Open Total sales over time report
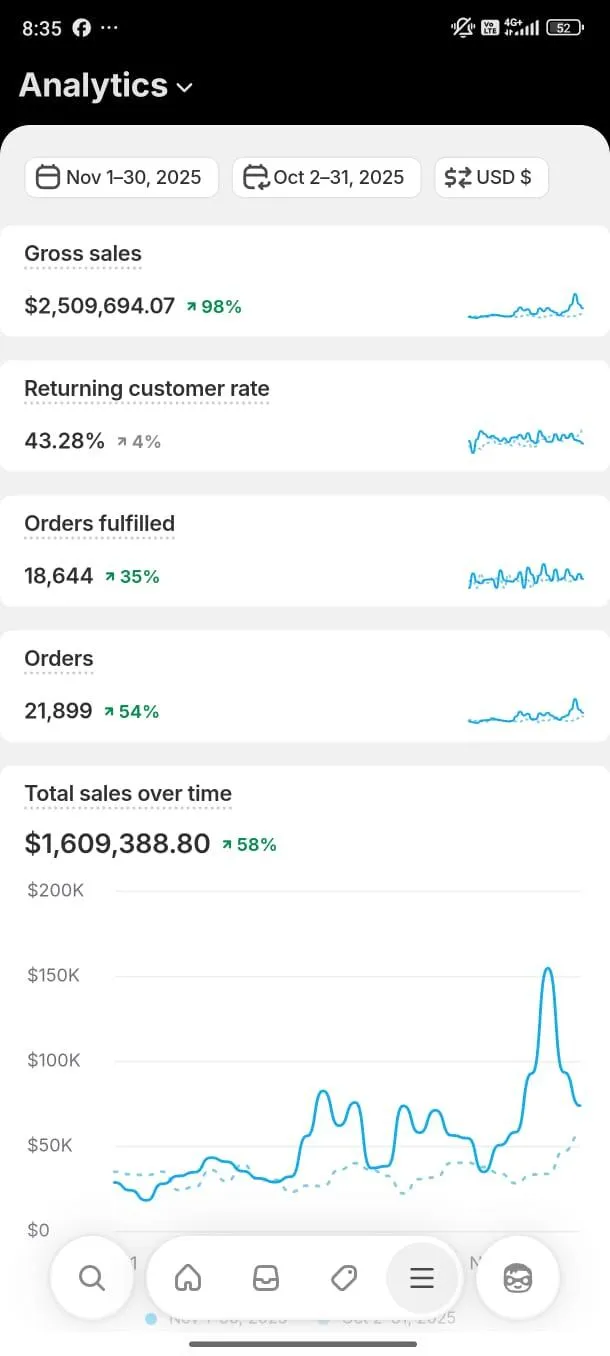This screenshot has height=1356, width=610. coord(128,794)
